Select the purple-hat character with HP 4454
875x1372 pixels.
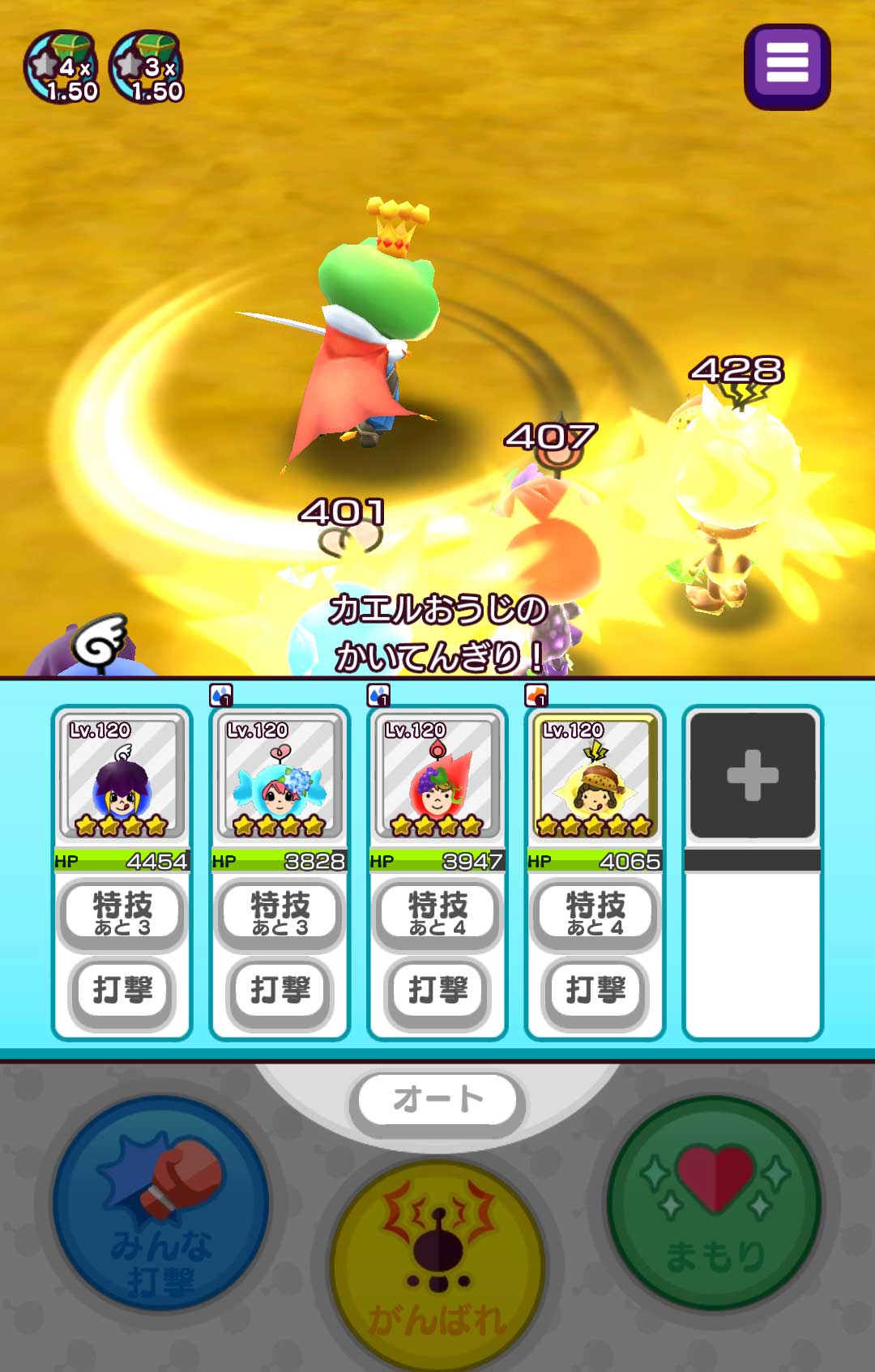122,776
